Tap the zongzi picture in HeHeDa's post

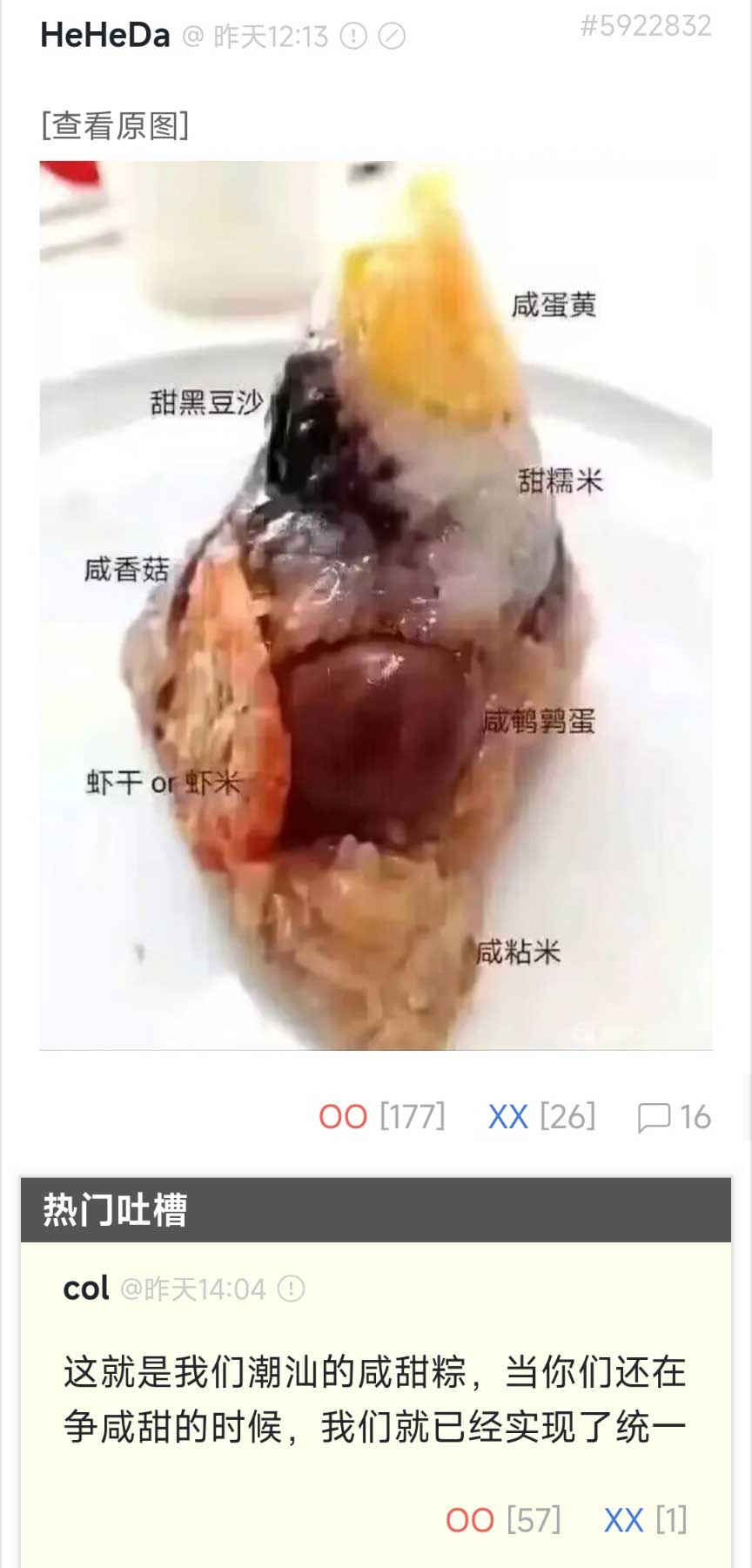(376, 605)
